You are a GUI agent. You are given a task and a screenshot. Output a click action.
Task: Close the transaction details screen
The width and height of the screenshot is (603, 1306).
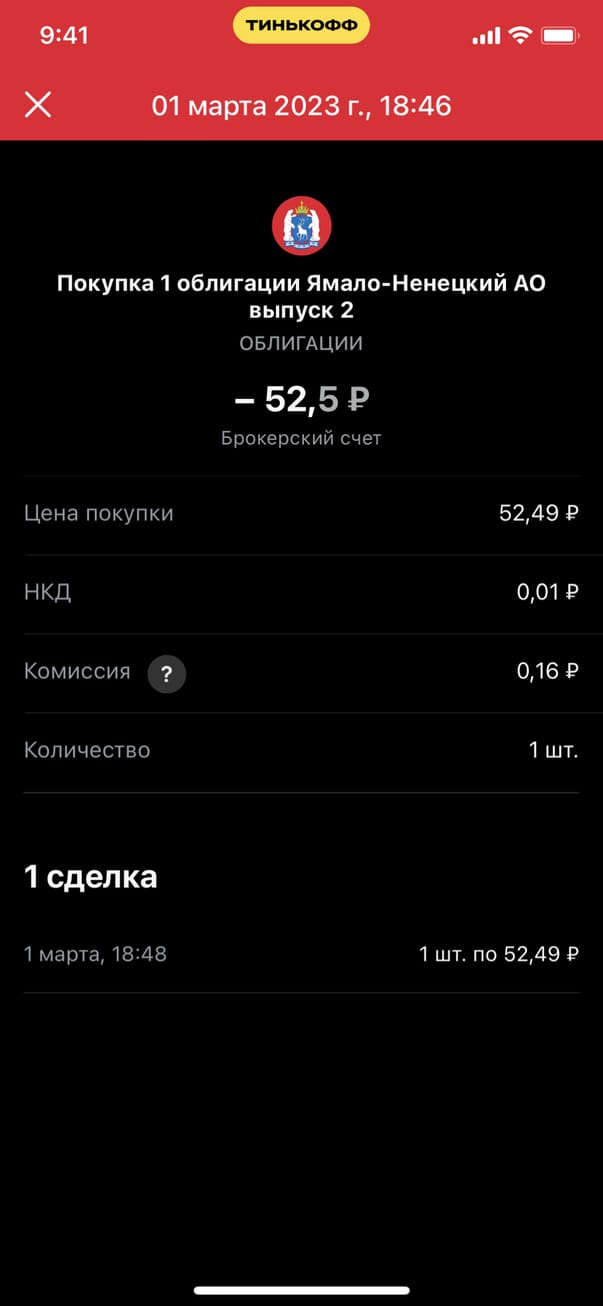tap(38, 105)
